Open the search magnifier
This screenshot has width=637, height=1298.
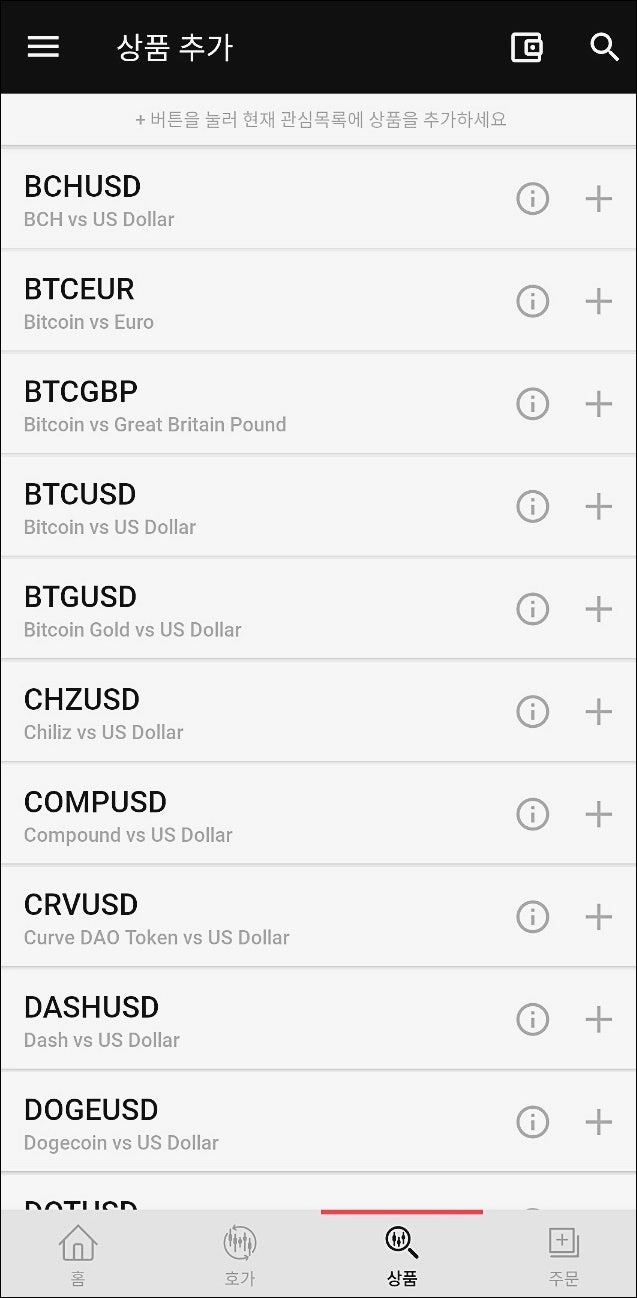[x=604, y=47]
